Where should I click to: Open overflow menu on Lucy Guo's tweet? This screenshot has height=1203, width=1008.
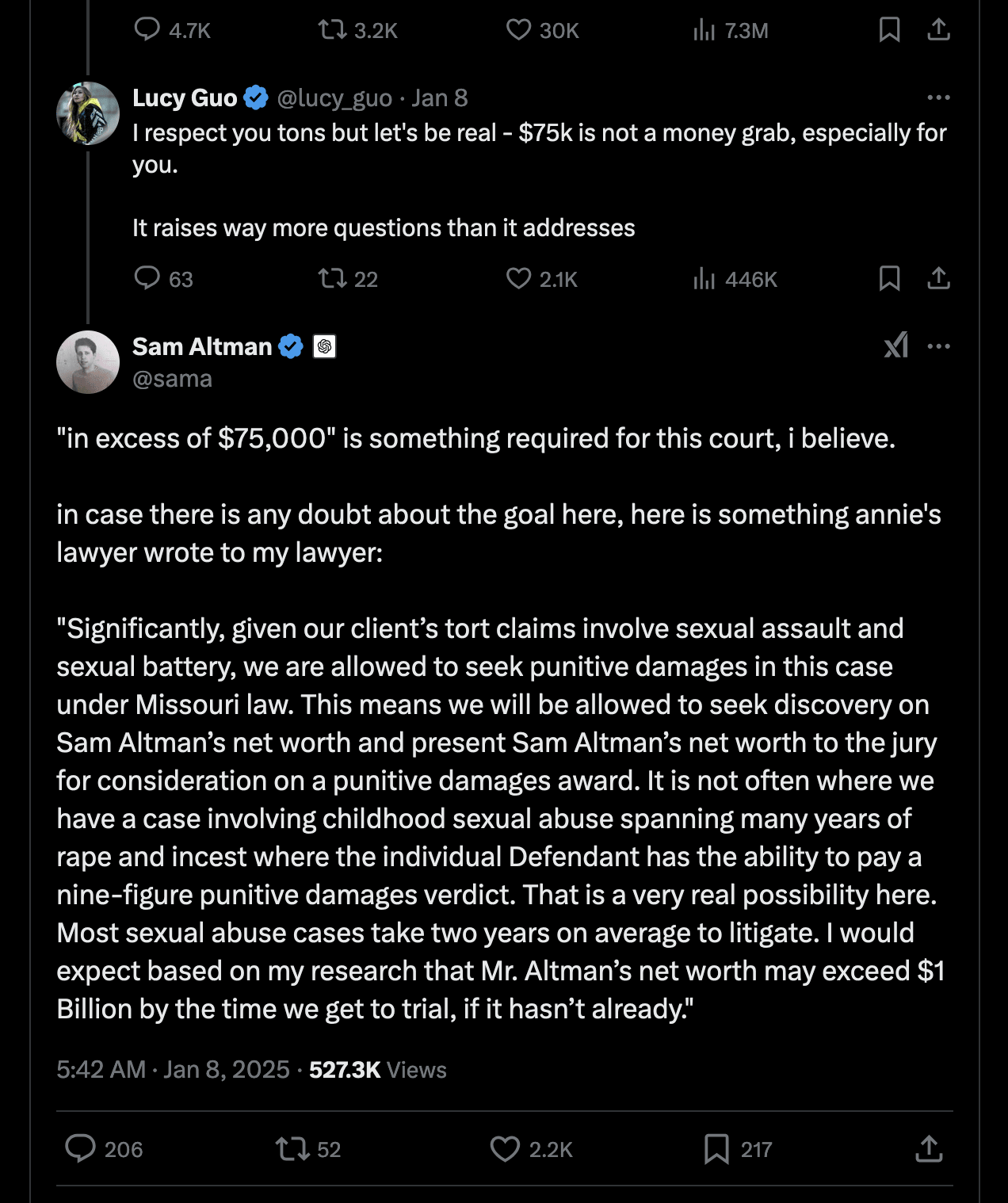tap(938, 97)
